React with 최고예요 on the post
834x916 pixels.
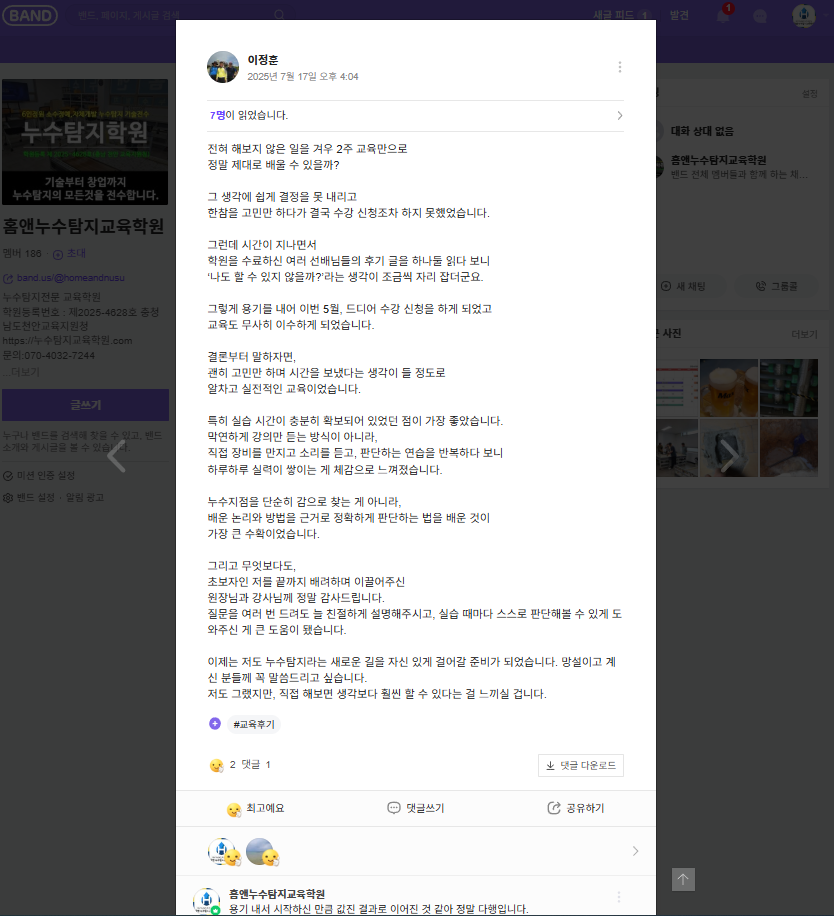(x=256, y=808)
